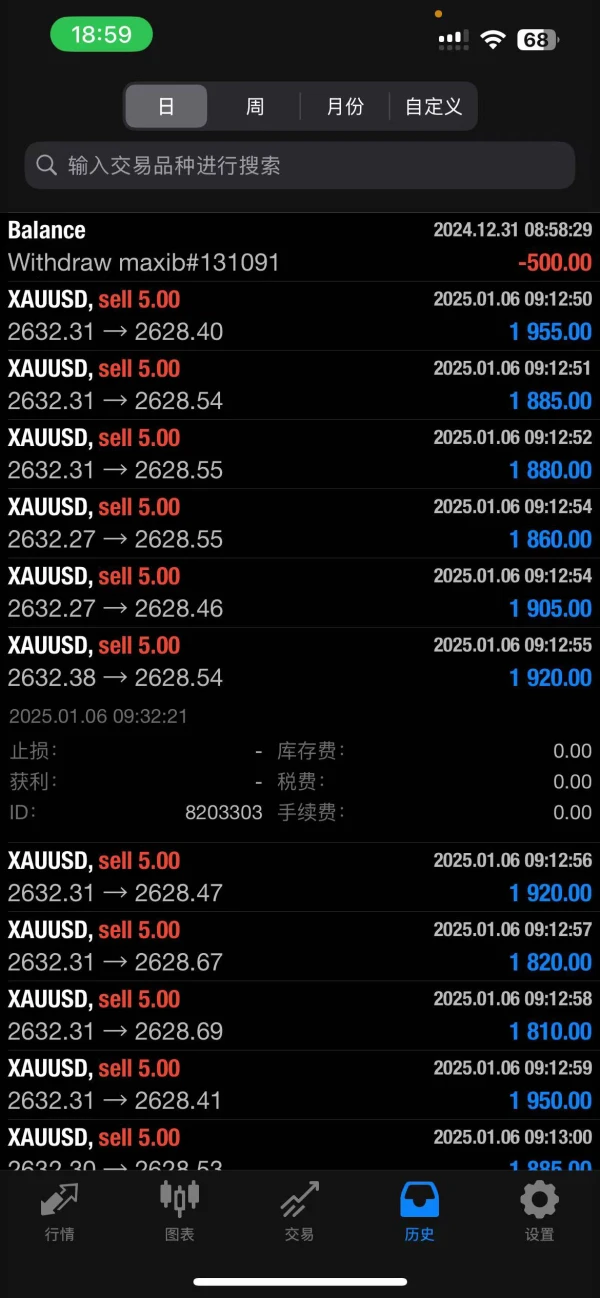Image resolution: width=600 pixels, height=1298 pixels.
Task: Expand the XAUUSD trade with profit 1 860.00
Action: click(300, 523)
